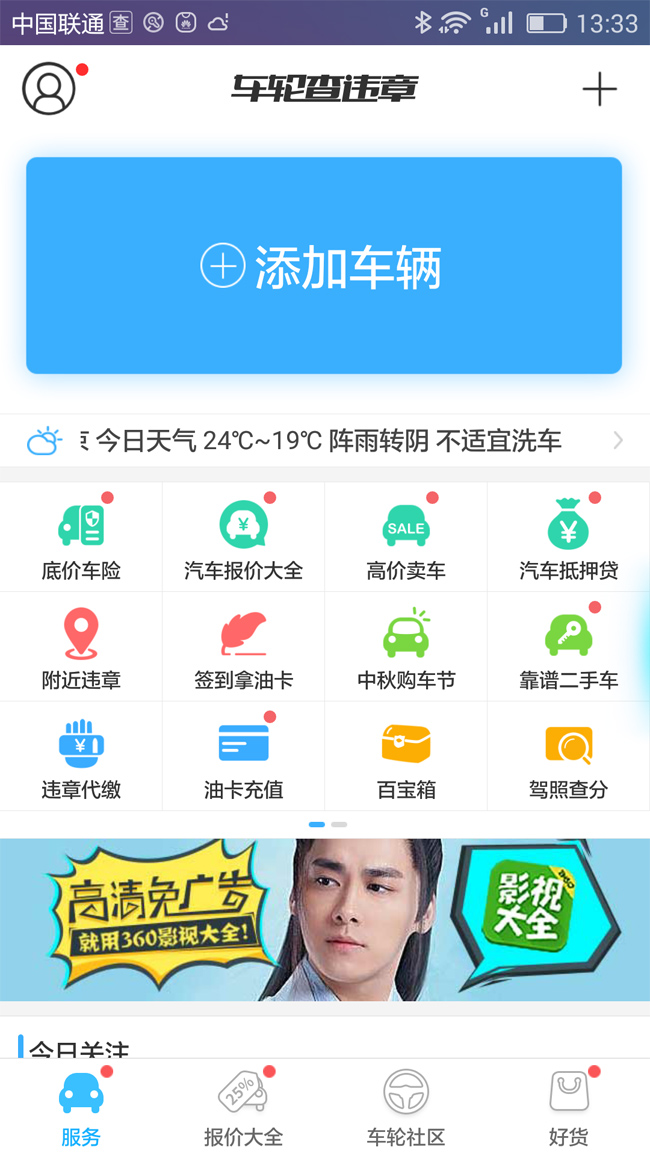Screen dimensions: 650x1156
Task: Open today's weather details row
Action: pos(325,441)
